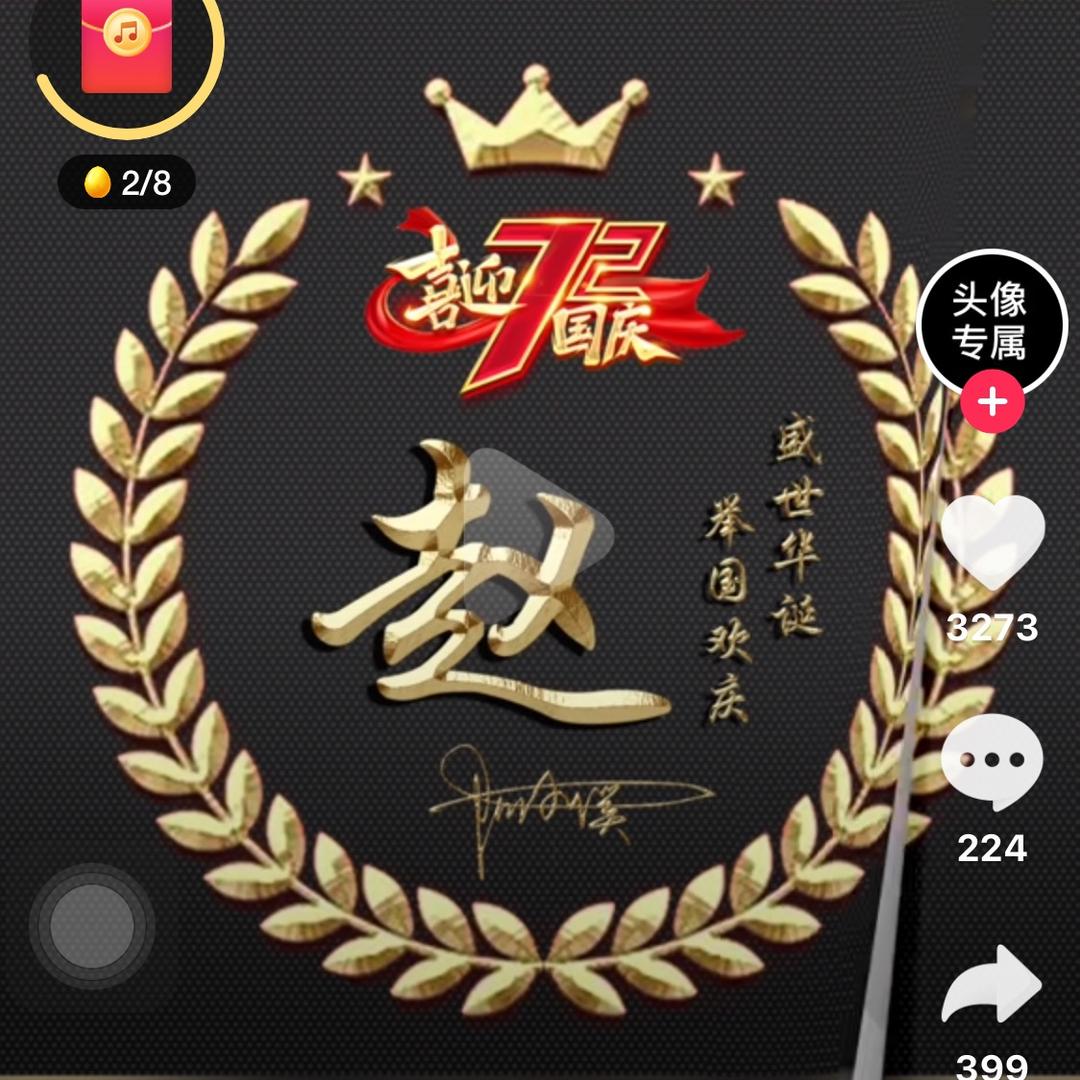
Task: Open the 头像专属 creator profile avatar
Action: (x=991, y=322)
